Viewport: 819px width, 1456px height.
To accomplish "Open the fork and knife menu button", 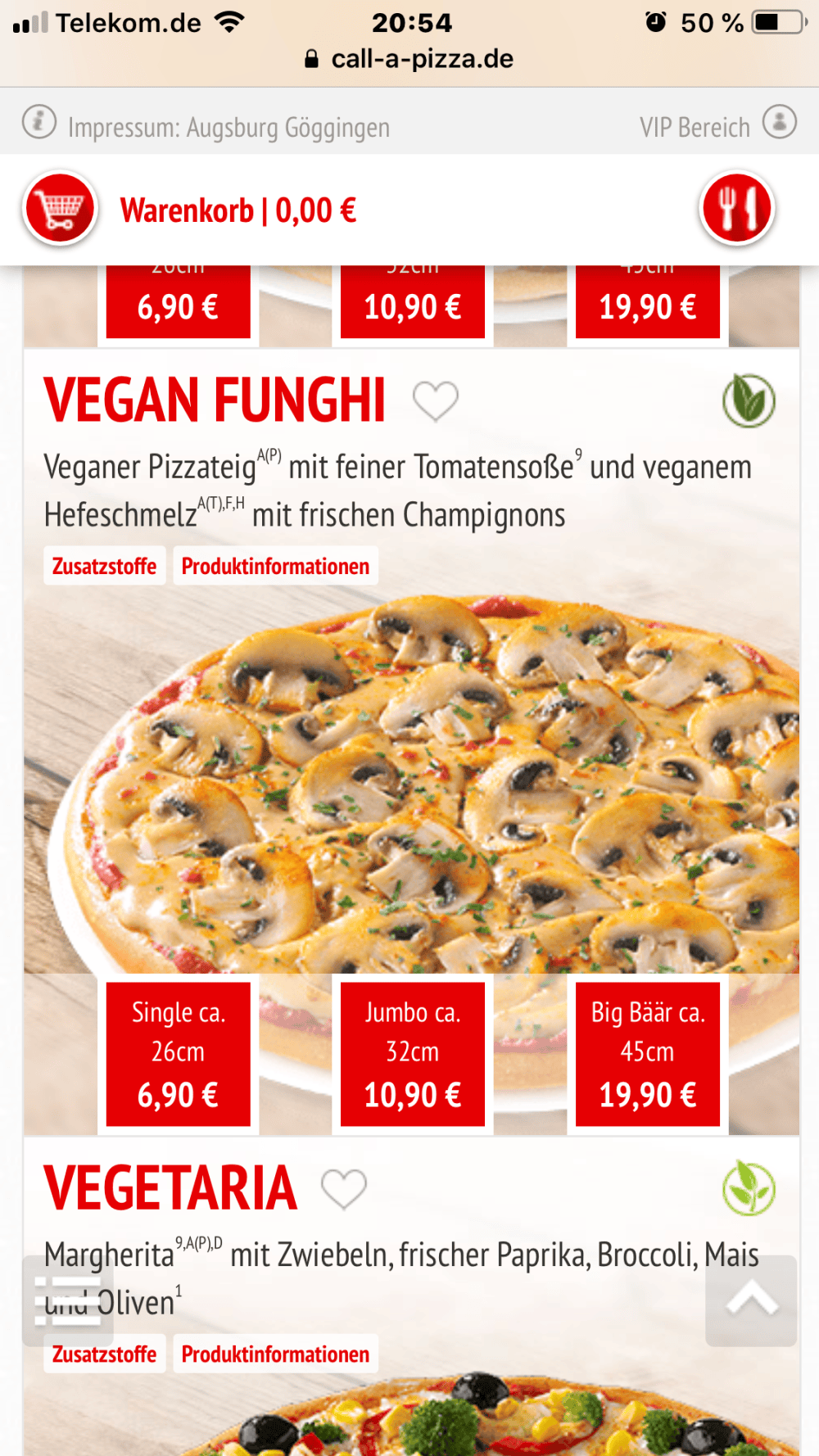I will tap(737, 210).
